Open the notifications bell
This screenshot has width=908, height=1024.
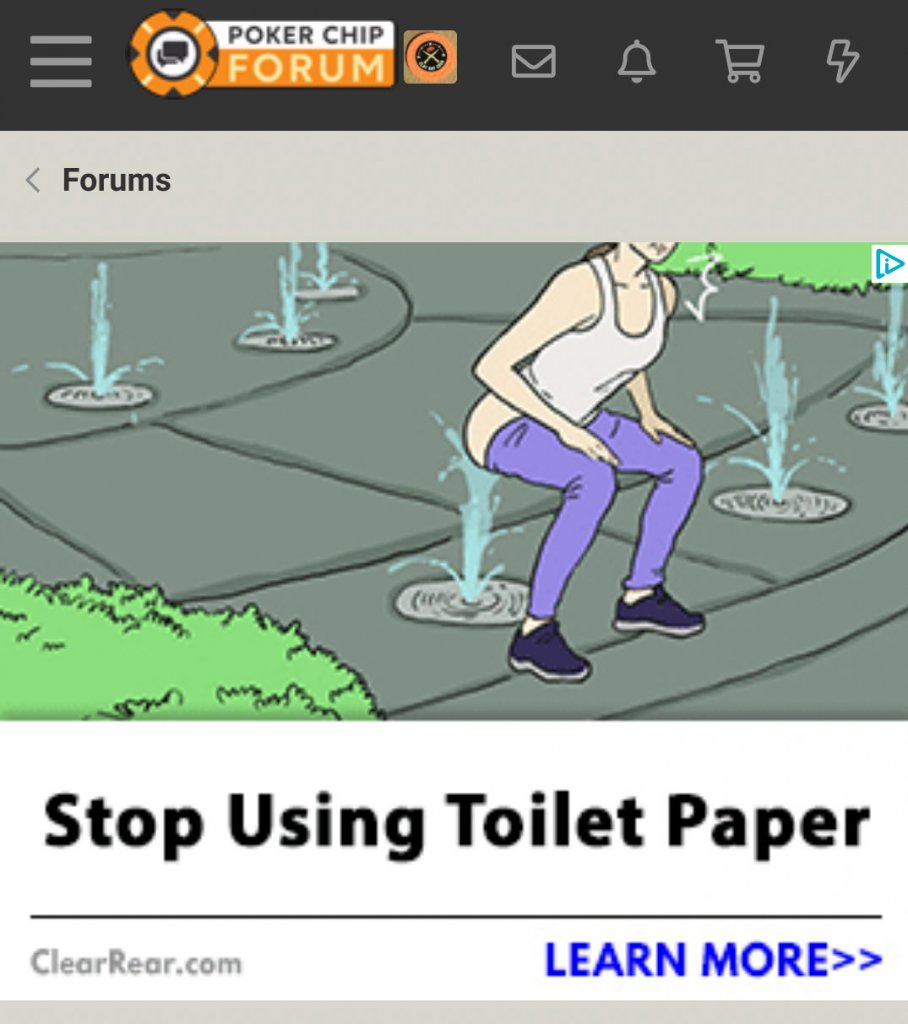pyautogui.click(x=636, y=62)
